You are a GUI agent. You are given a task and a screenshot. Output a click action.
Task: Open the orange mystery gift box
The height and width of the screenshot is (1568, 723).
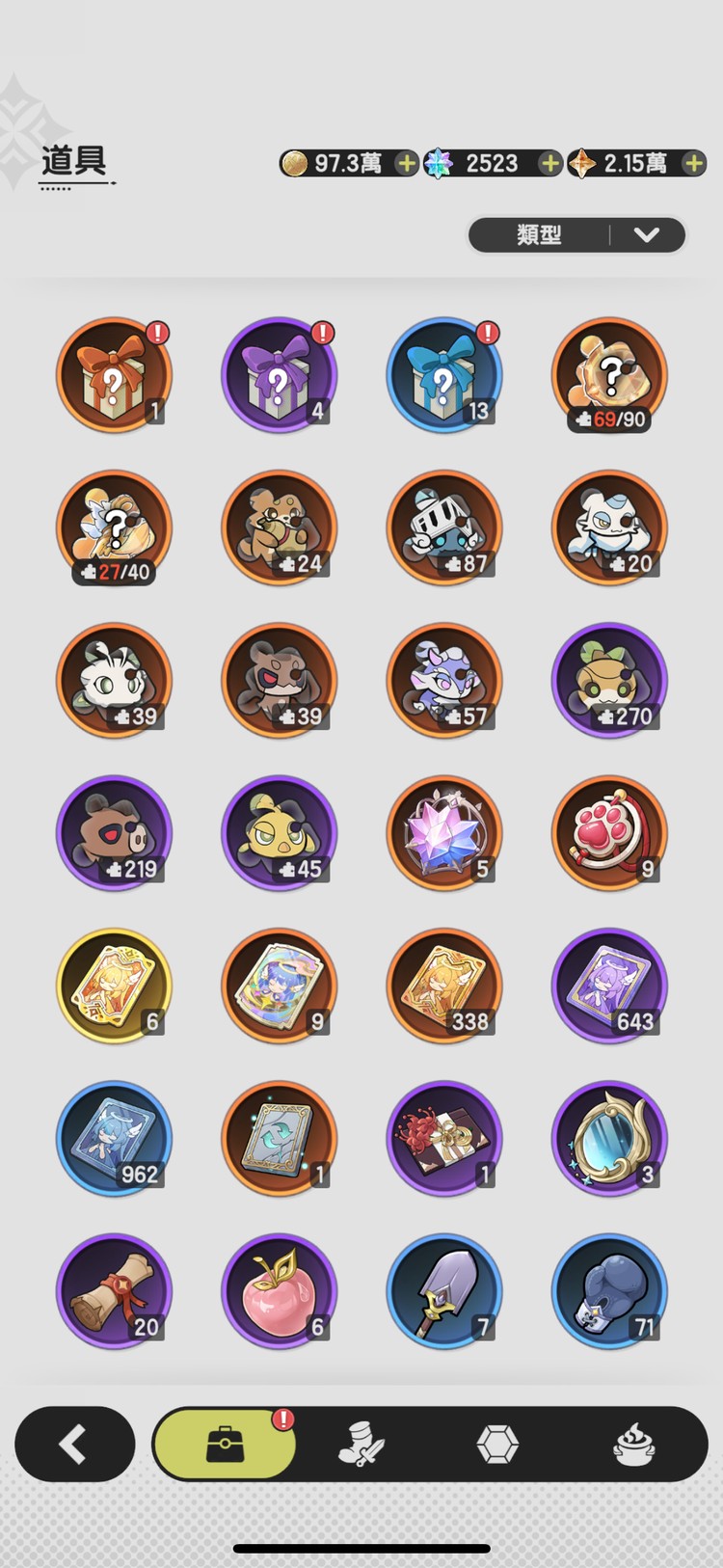coord(114,375)
